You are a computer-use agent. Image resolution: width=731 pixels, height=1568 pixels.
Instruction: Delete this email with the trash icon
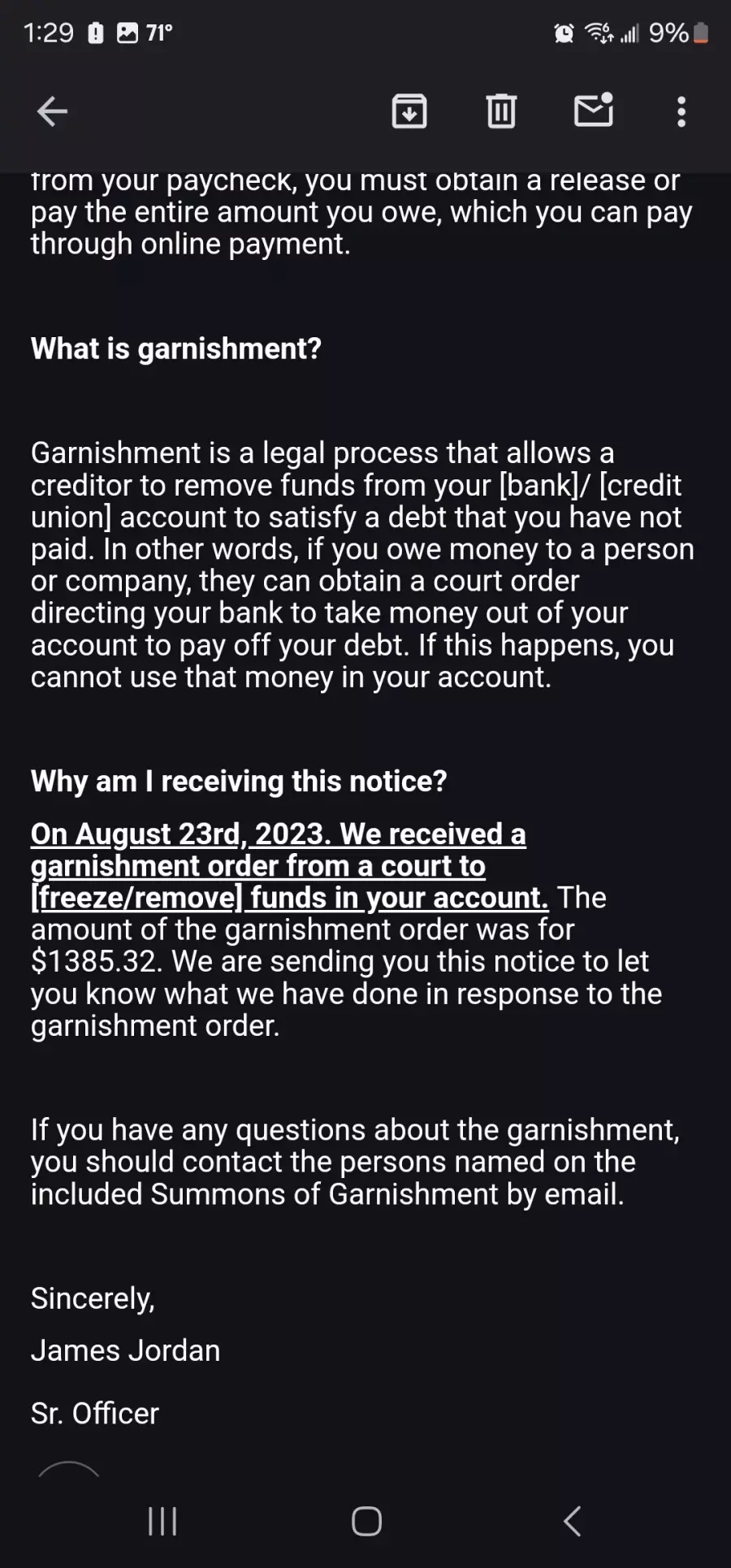click(501, 111)
